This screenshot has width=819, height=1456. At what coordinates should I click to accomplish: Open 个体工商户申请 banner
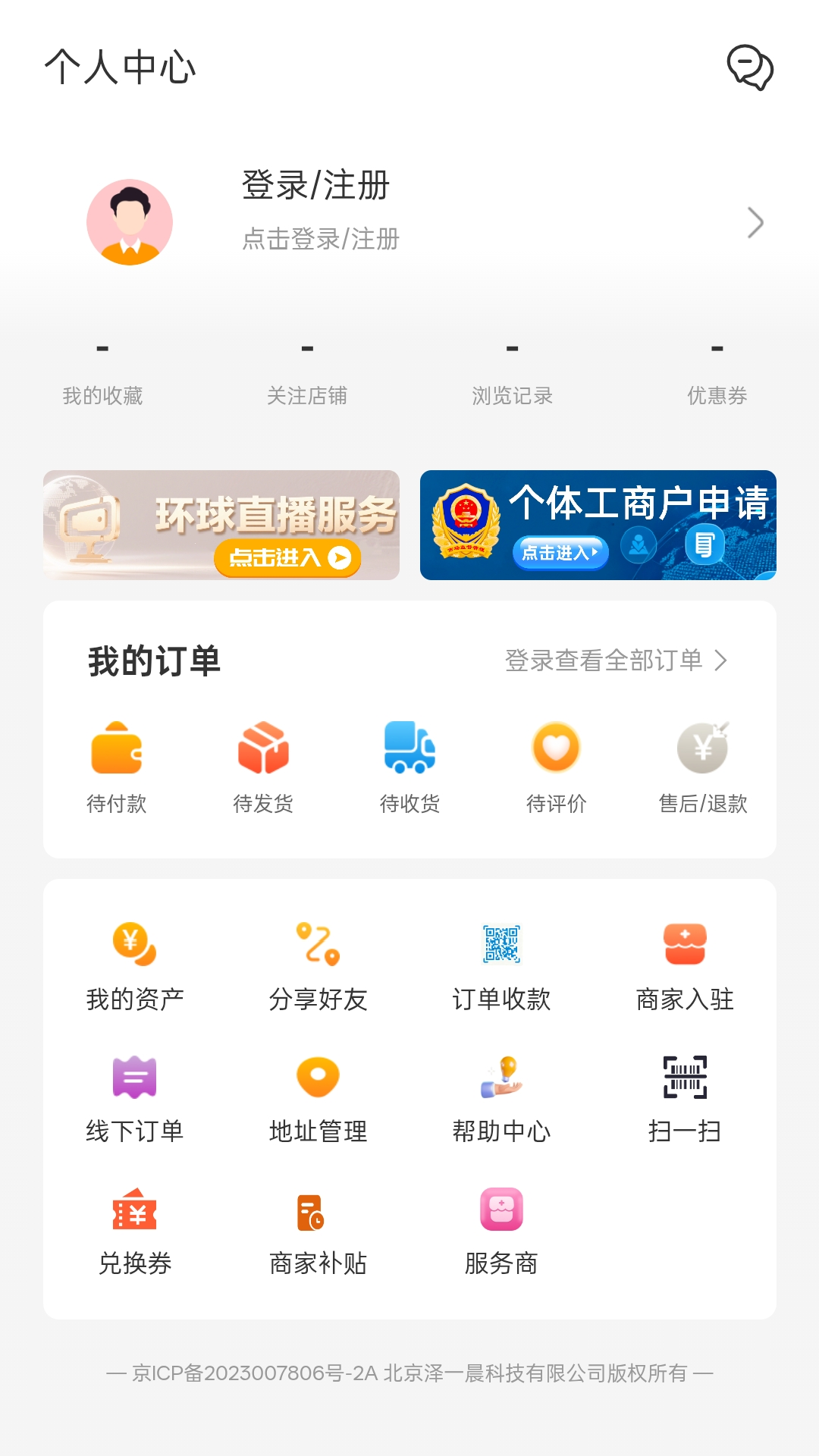[x=598, y=526]
